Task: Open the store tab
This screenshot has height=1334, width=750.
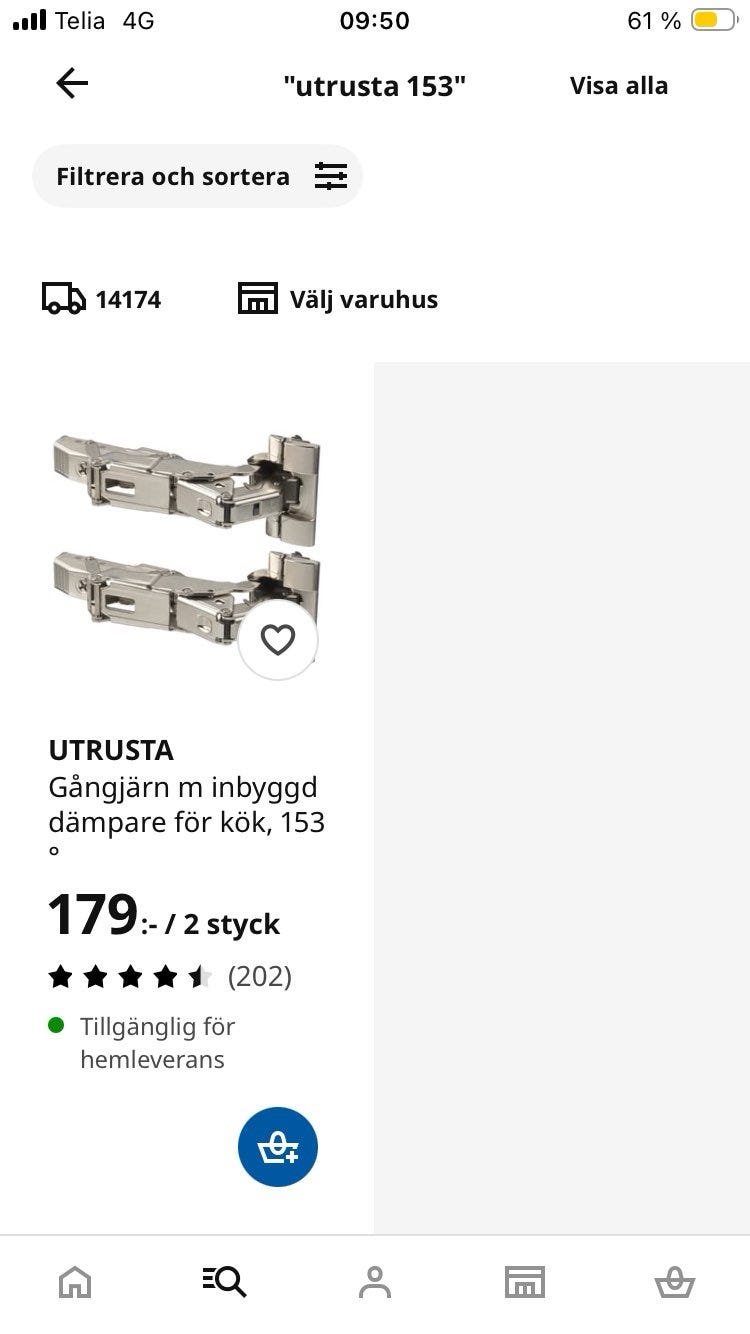Action: pyautogui.click(x=525, y=1282)
